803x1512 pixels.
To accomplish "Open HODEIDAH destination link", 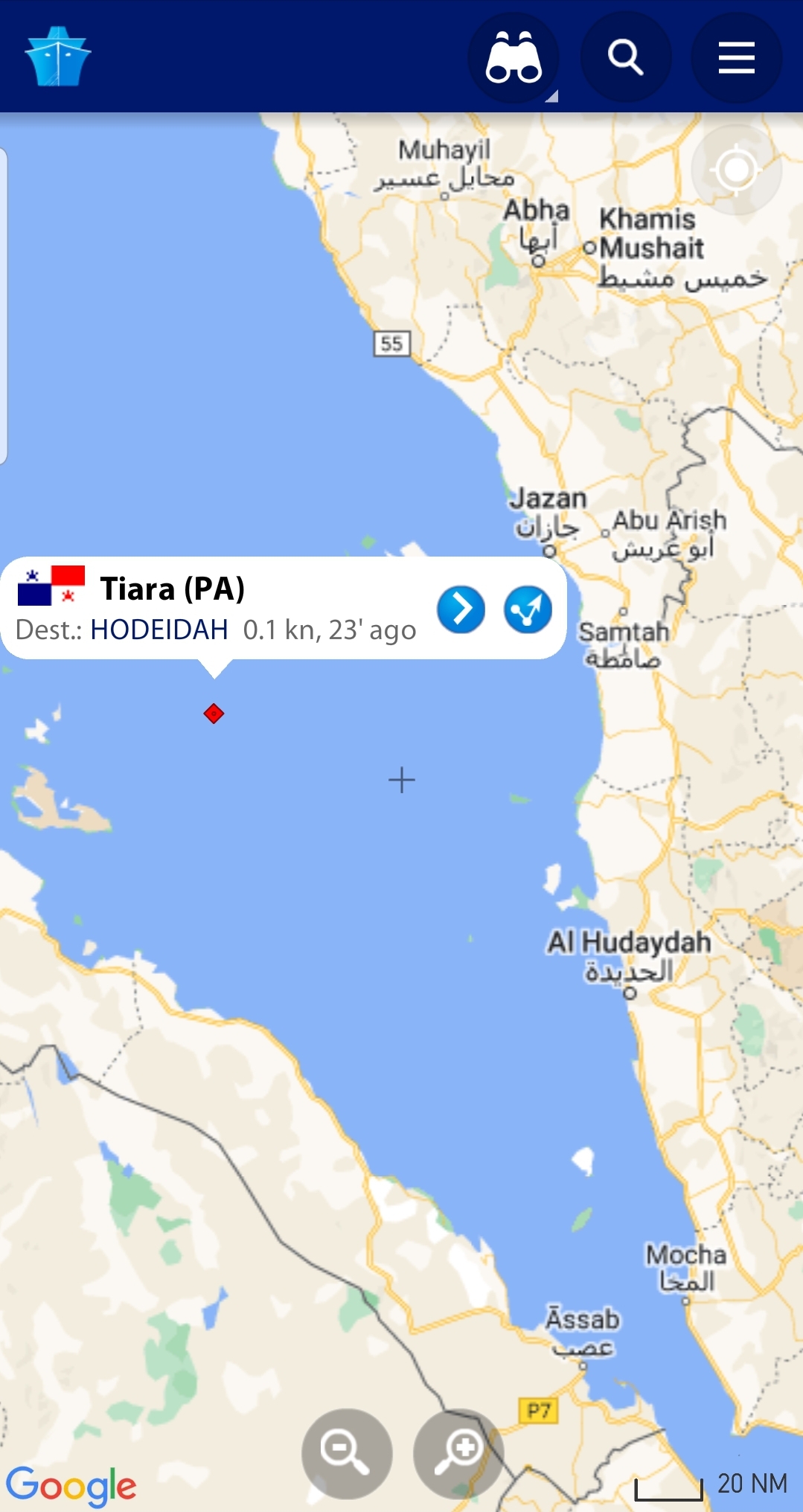I will click(x=159, y=630).
